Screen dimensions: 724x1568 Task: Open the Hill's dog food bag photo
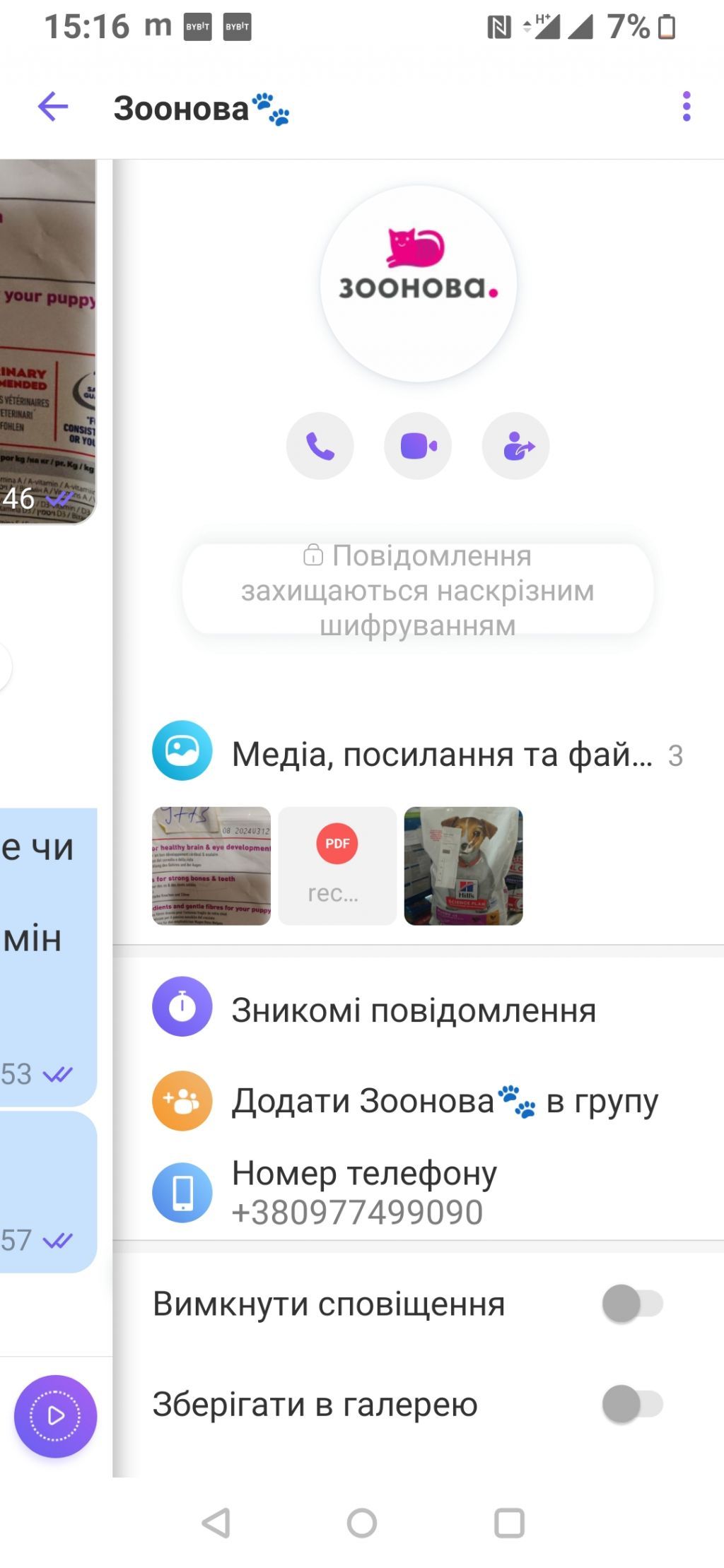coord(463,866)
